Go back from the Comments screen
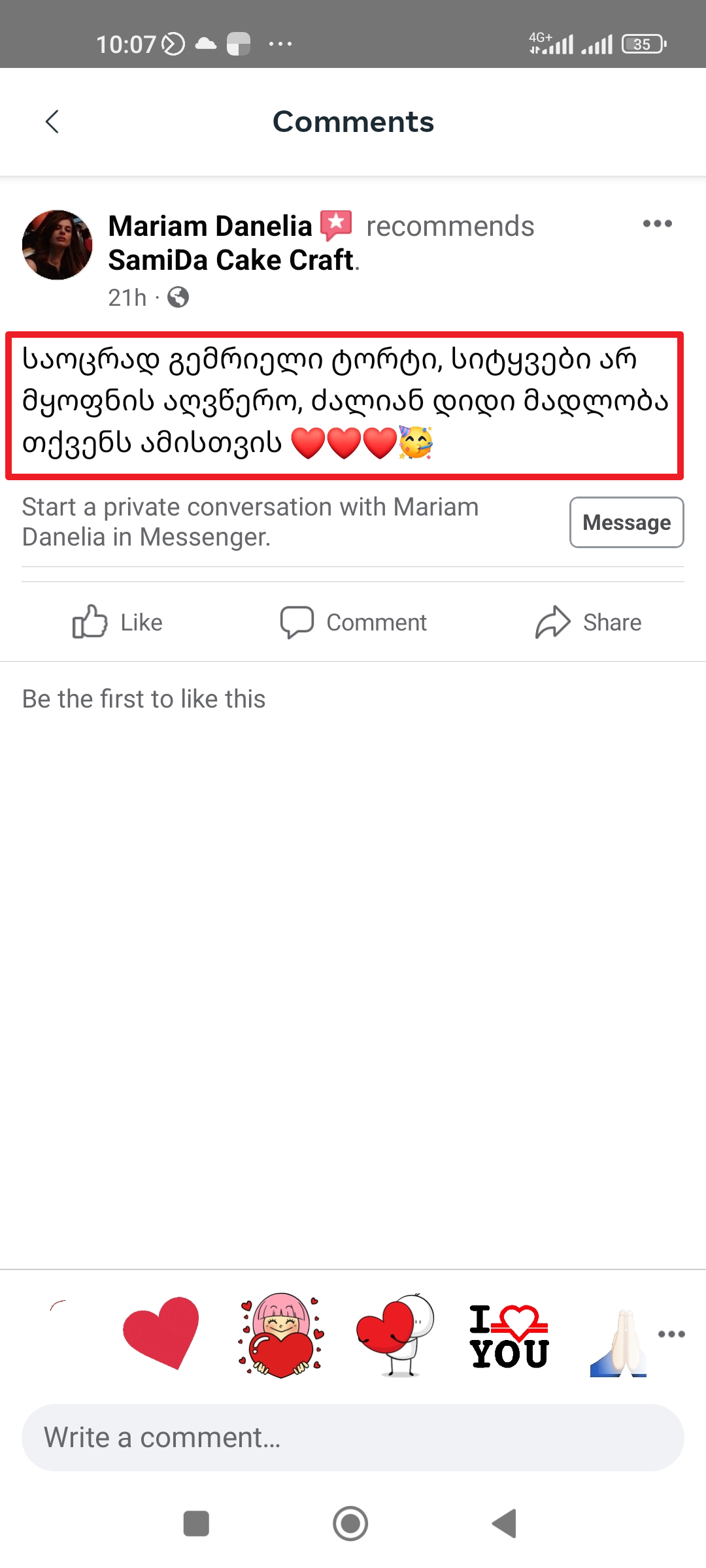 click(52, 122)
